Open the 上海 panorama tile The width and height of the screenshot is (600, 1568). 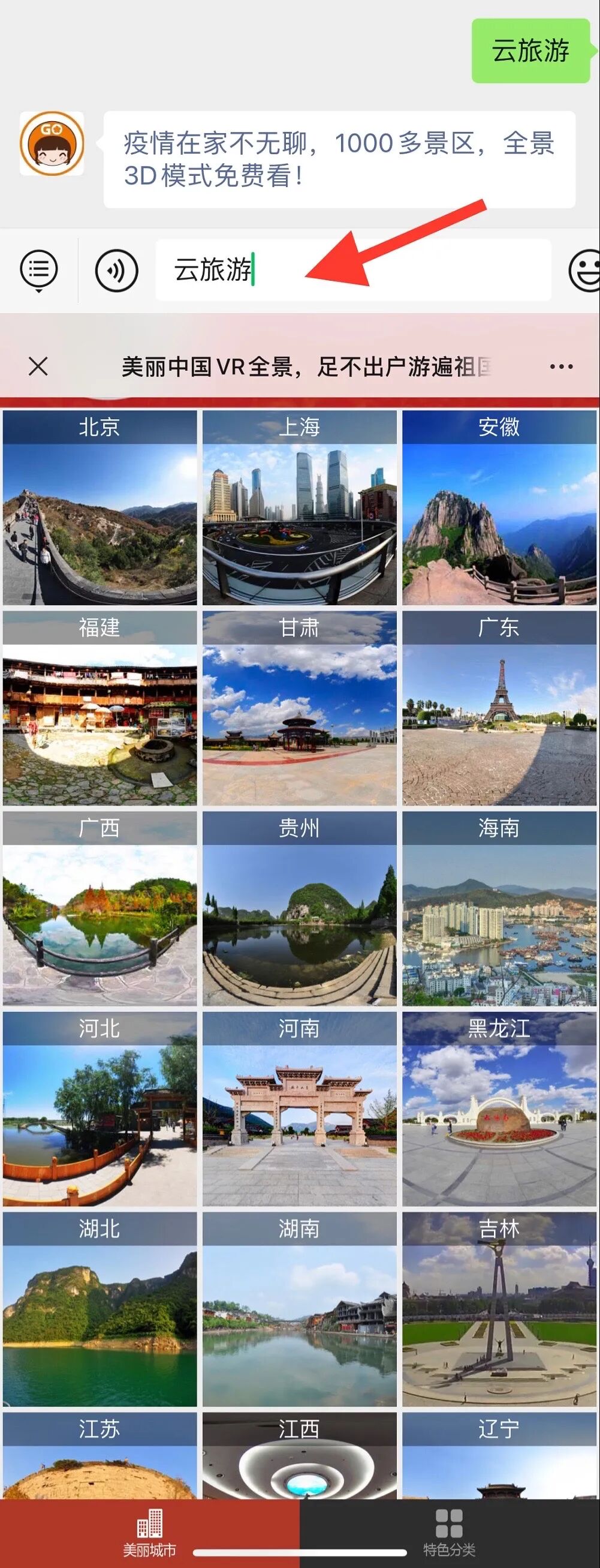pyautogui.click(x=299, y=507)
